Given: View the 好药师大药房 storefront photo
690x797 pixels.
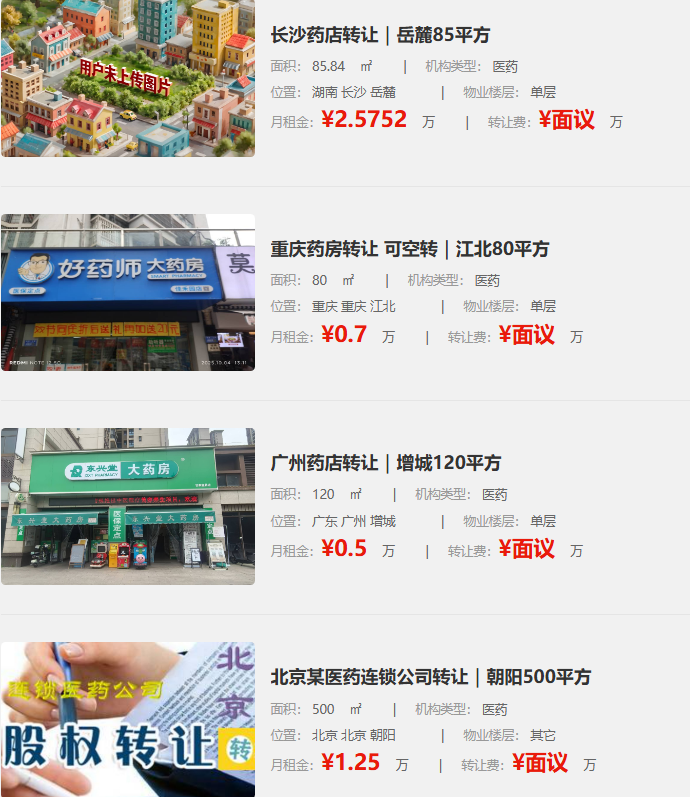Looking at the screenshot, I should (x=128, y=292).
